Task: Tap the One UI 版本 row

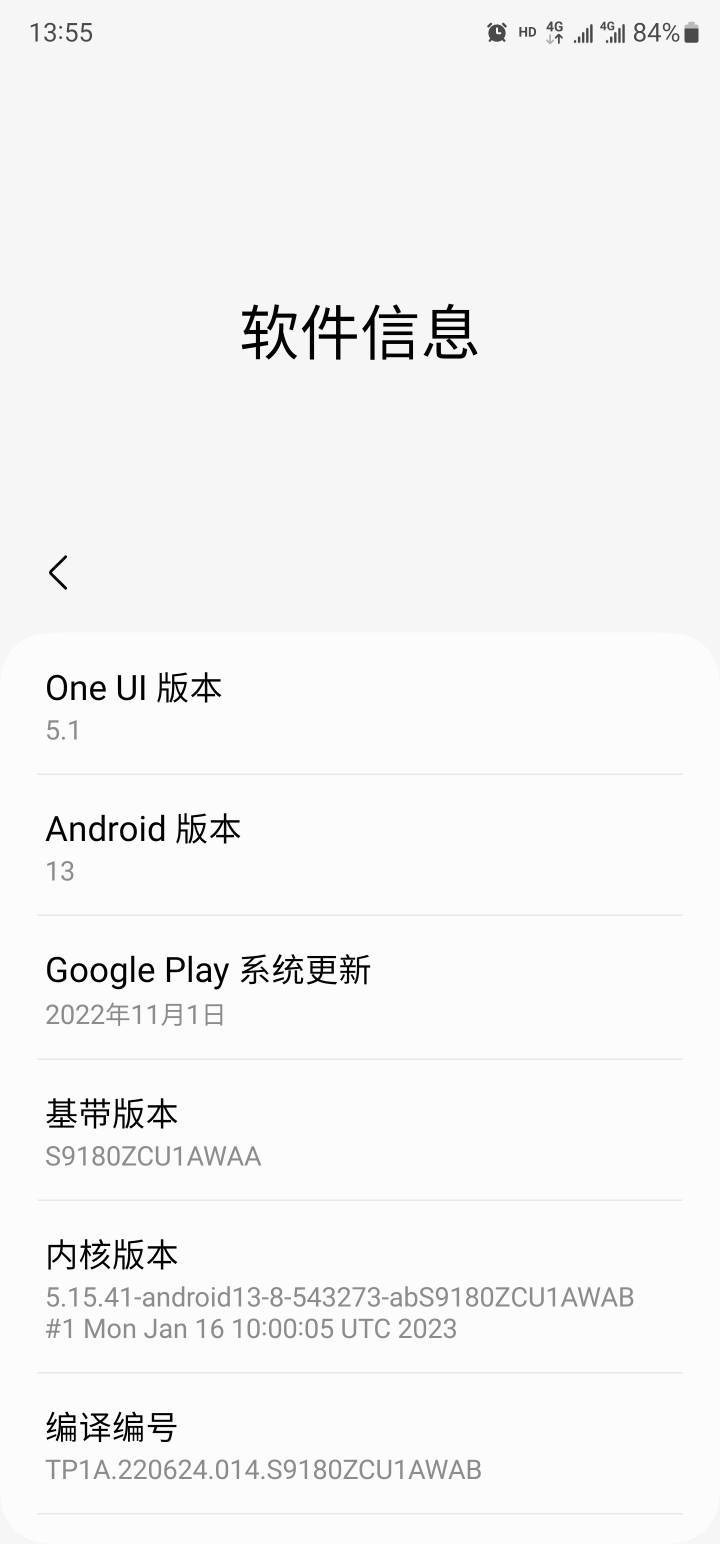Action: [x=360, y=704]
